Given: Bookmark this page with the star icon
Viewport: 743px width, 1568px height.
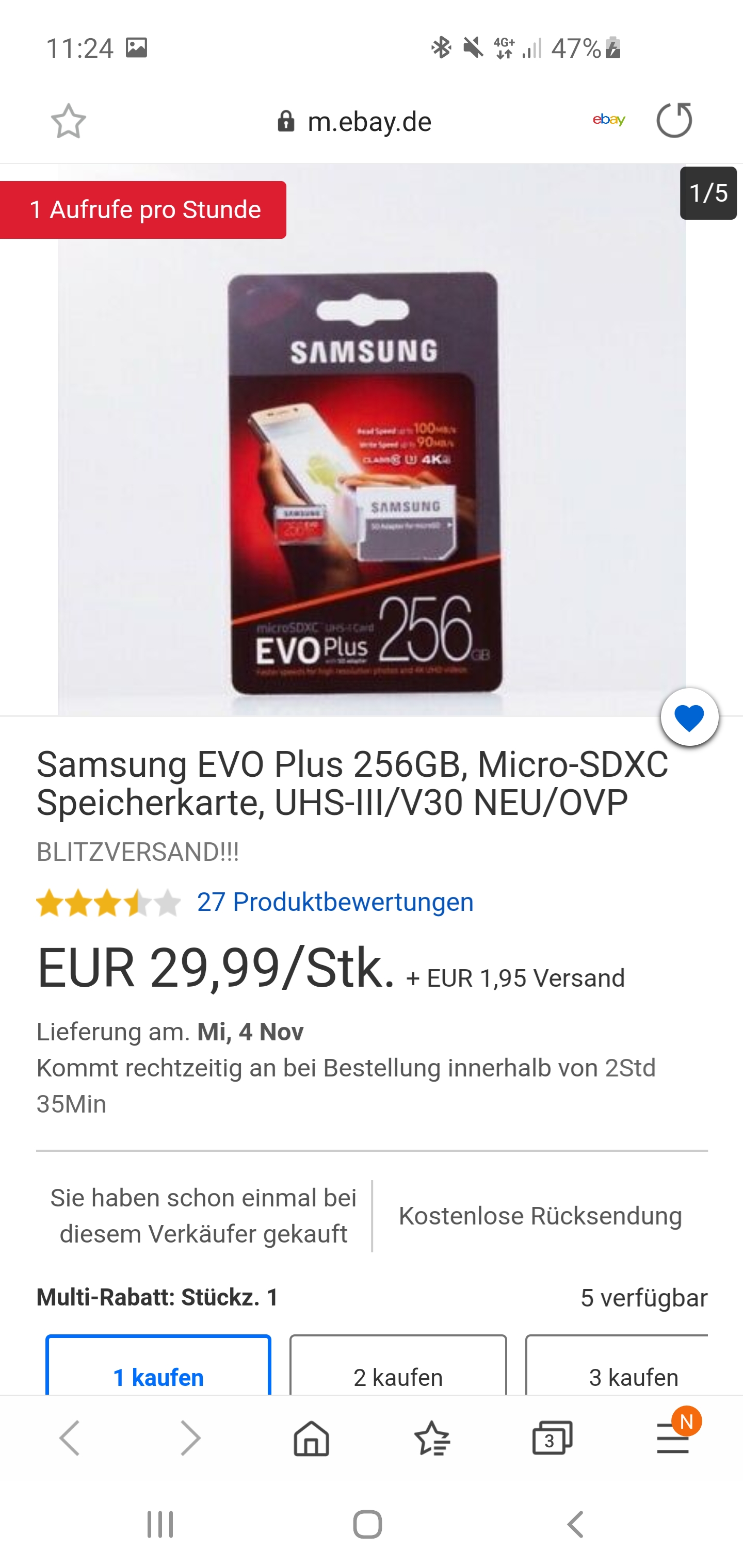Looking at the screenshot, I should click(x=68, y=121).
